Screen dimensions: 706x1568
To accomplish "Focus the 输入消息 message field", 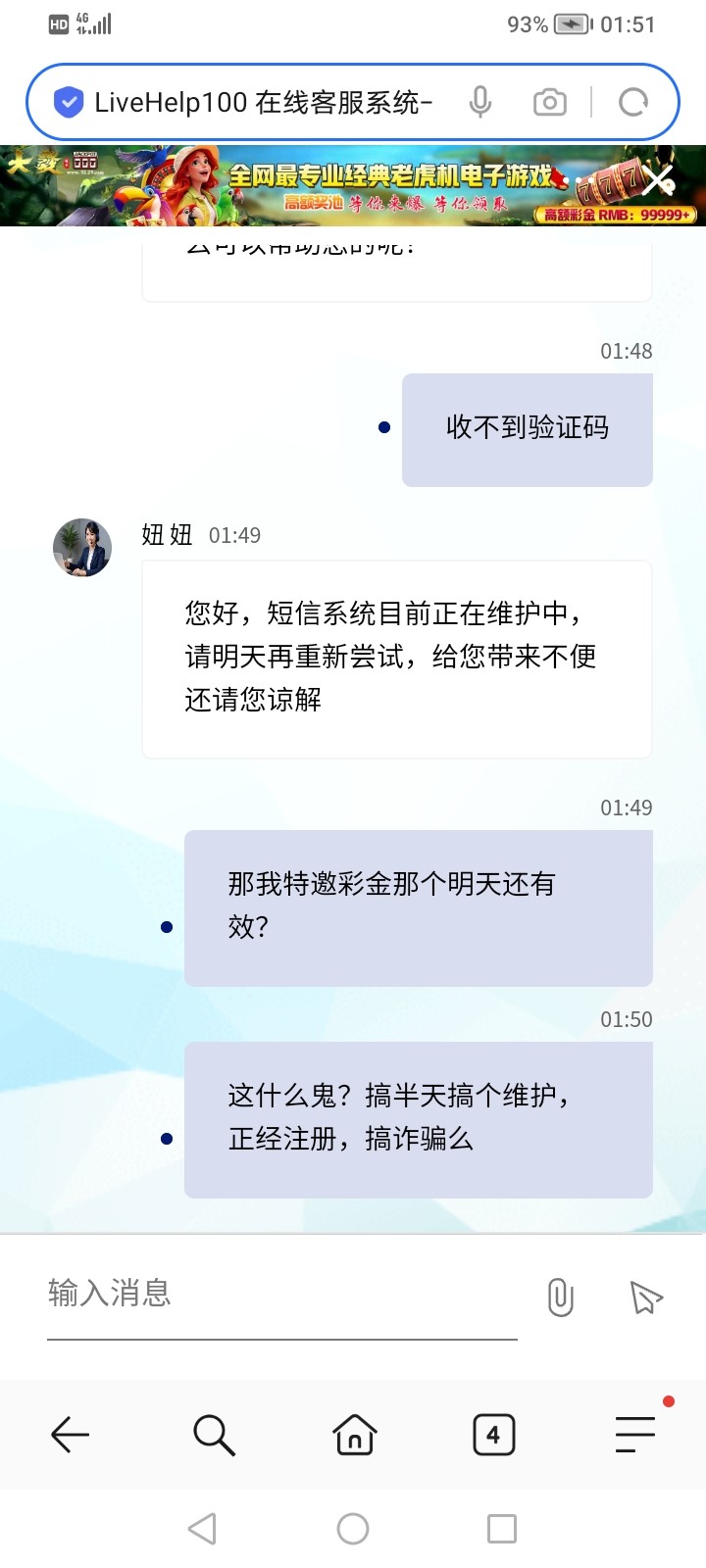I will click(x=281, y=1294).
